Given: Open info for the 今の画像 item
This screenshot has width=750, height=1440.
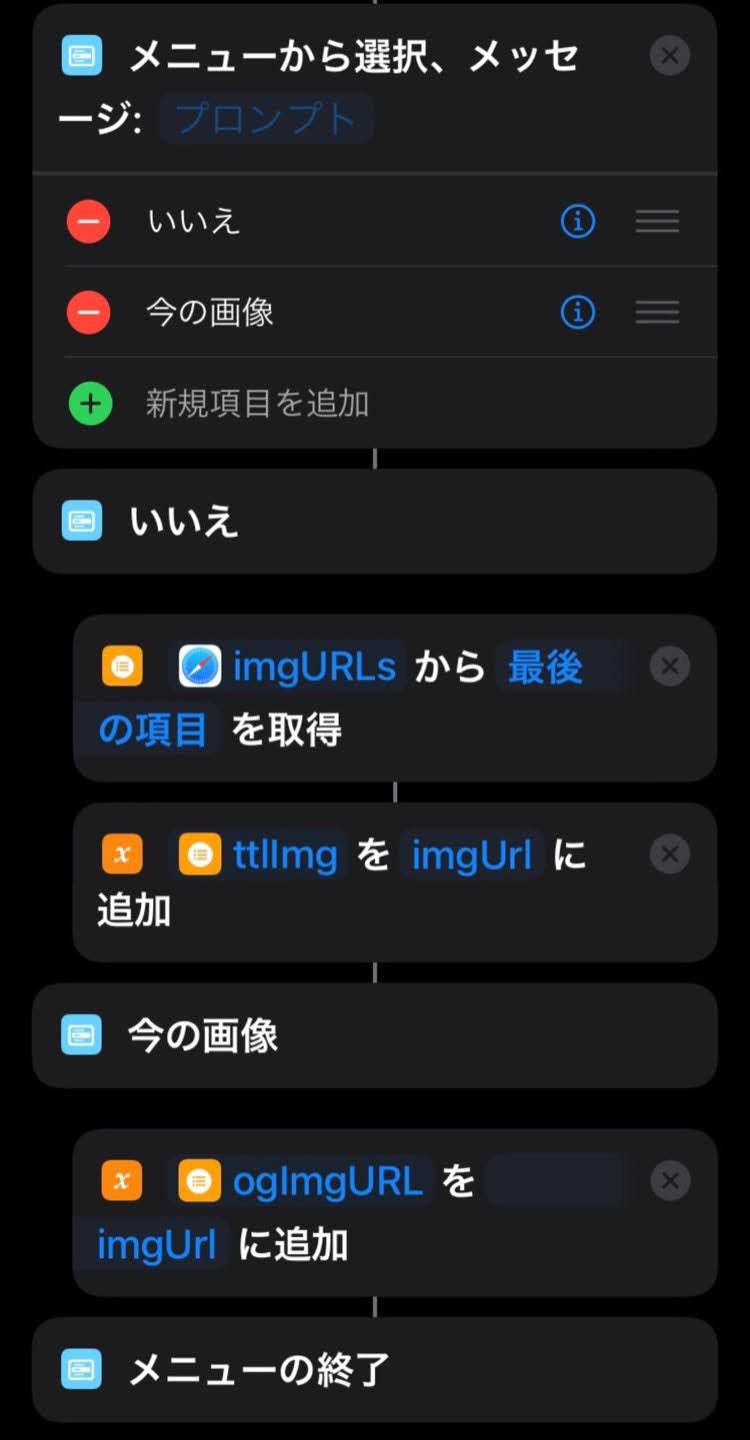Looking at the screenshot, I should point(577,313).
